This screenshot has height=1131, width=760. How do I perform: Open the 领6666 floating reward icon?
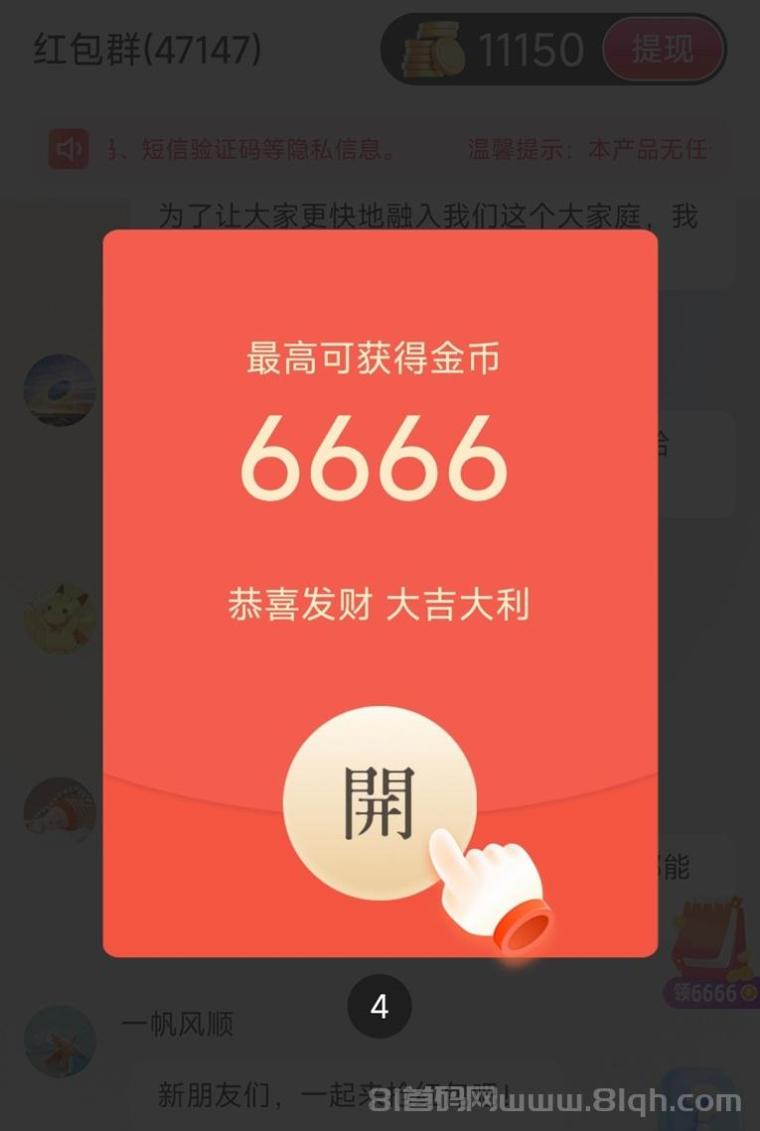pos(713,953)
